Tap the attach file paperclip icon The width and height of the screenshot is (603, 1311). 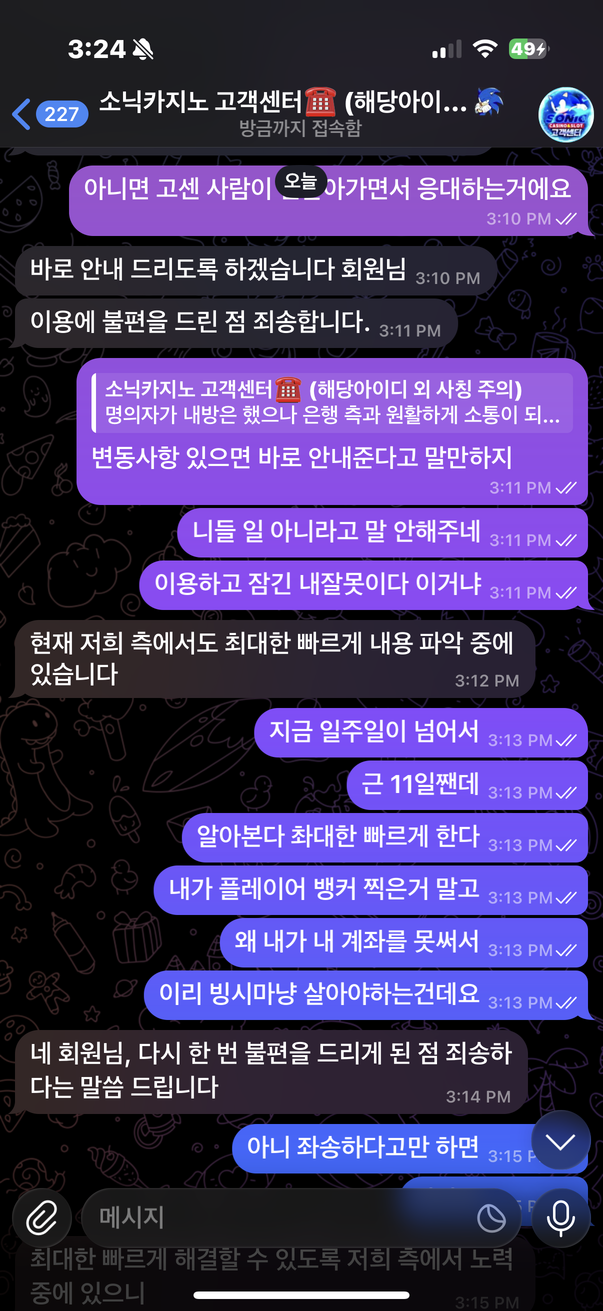click(40, 1217)
